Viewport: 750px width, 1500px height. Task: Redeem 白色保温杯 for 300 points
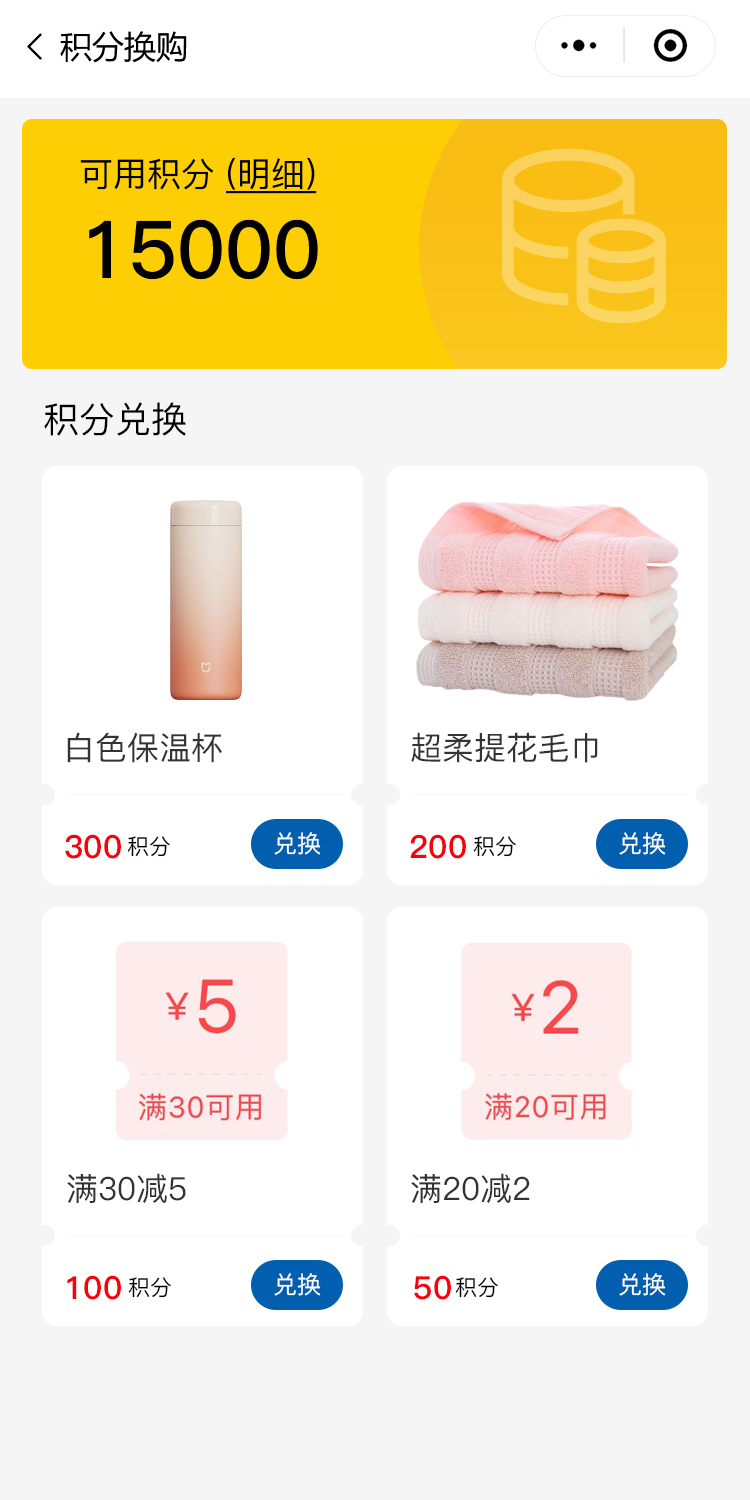pyautogui.click(x=296, y=844)
